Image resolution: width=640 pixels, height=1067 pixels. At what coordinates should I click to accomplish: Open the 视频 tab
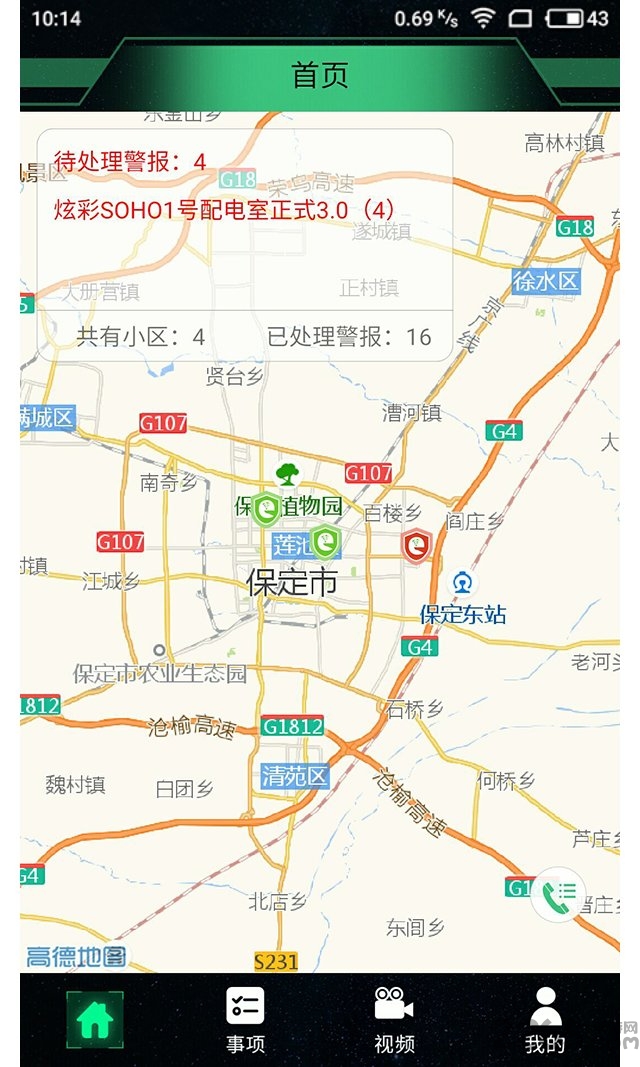[394, 1019]
